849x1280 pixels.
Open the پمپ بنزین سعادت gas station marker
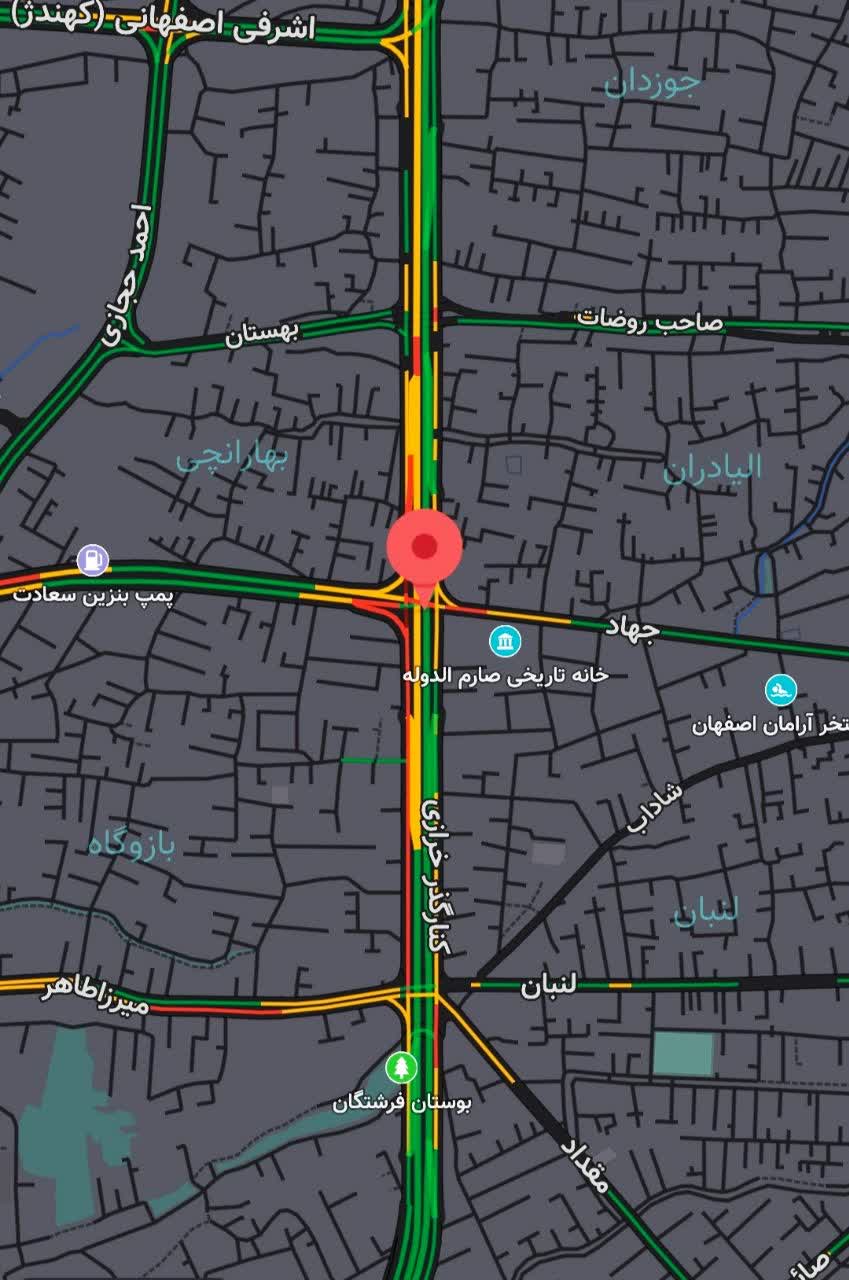tap(93, 560)
